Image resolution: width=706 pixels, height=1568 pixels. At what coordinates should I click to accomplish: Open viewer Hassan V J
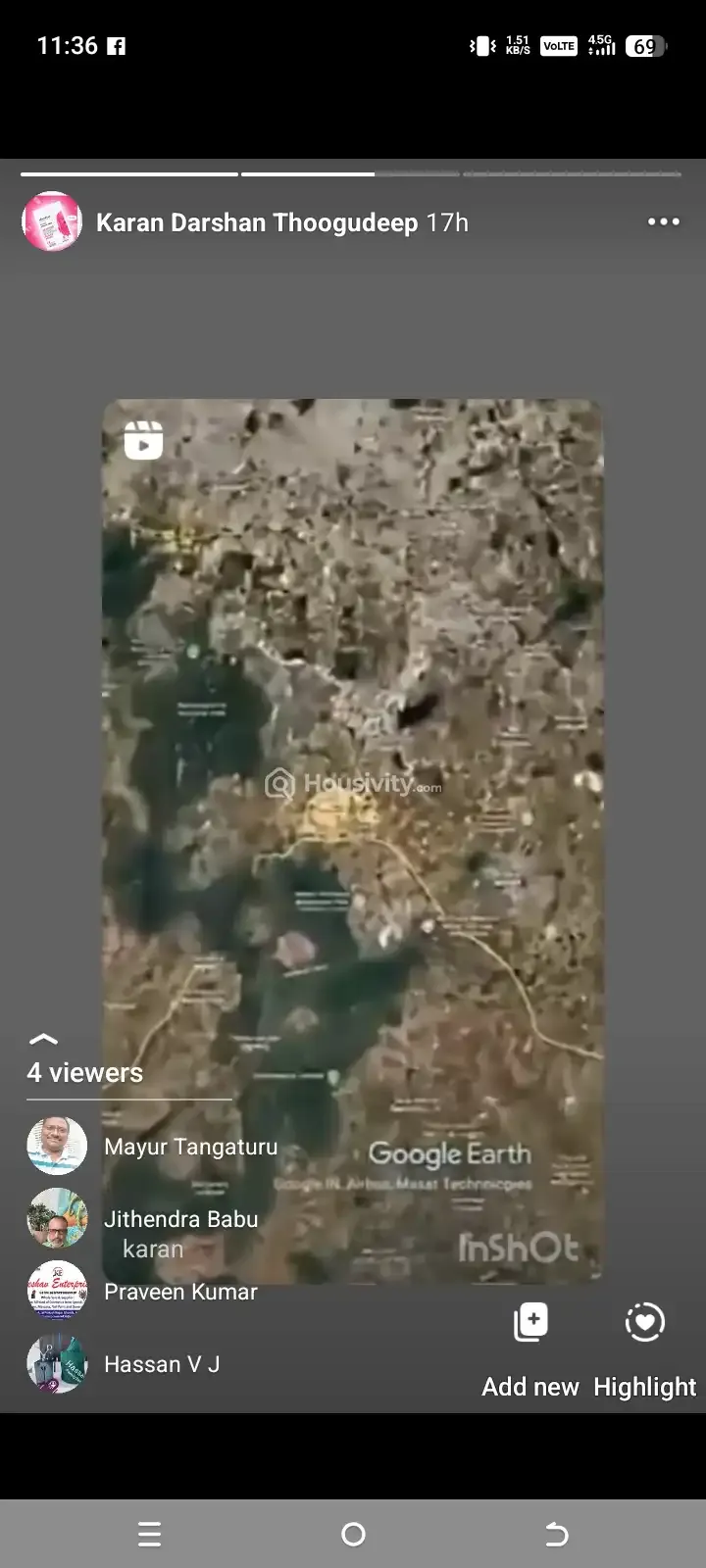click(162, 1364)
